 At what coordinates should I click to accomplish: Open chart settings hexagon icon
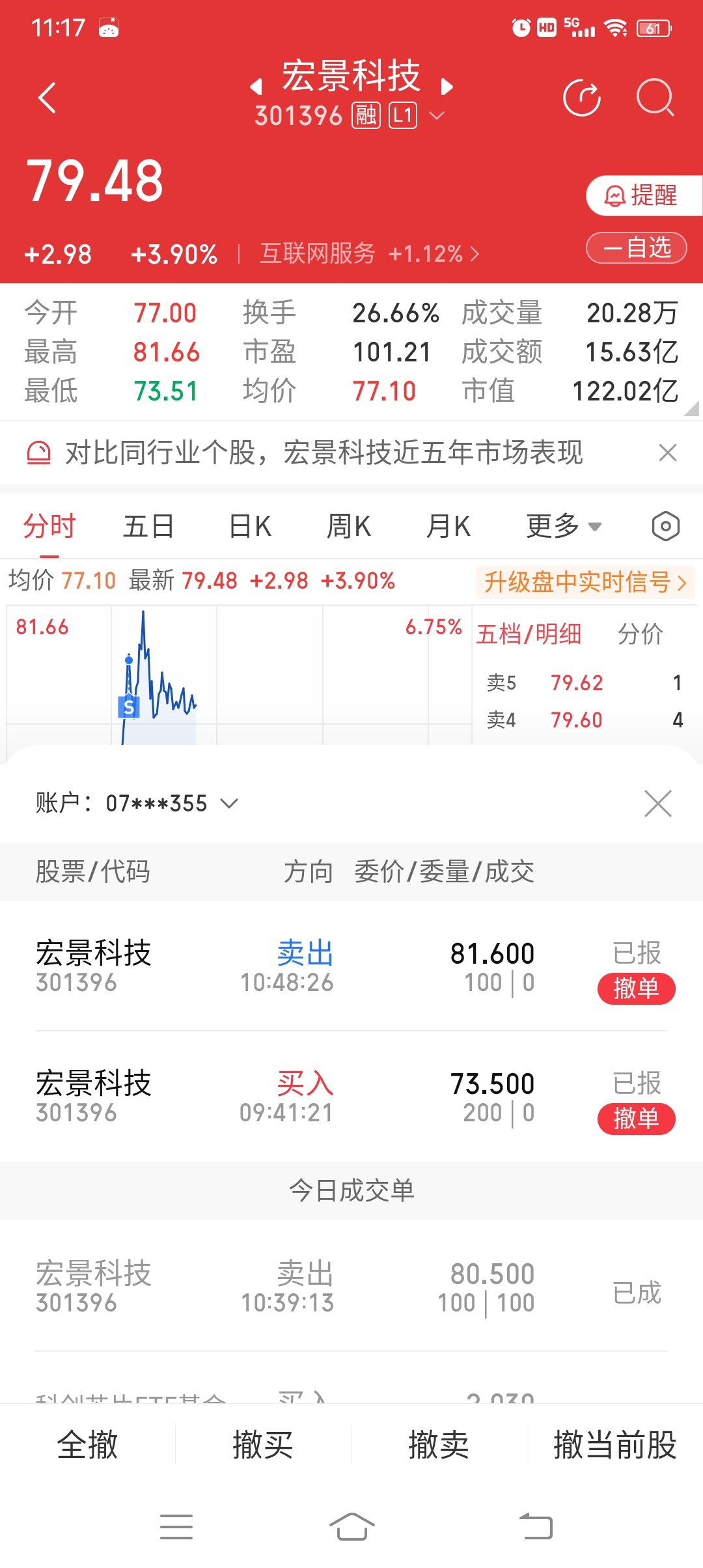tap(666, 526)
